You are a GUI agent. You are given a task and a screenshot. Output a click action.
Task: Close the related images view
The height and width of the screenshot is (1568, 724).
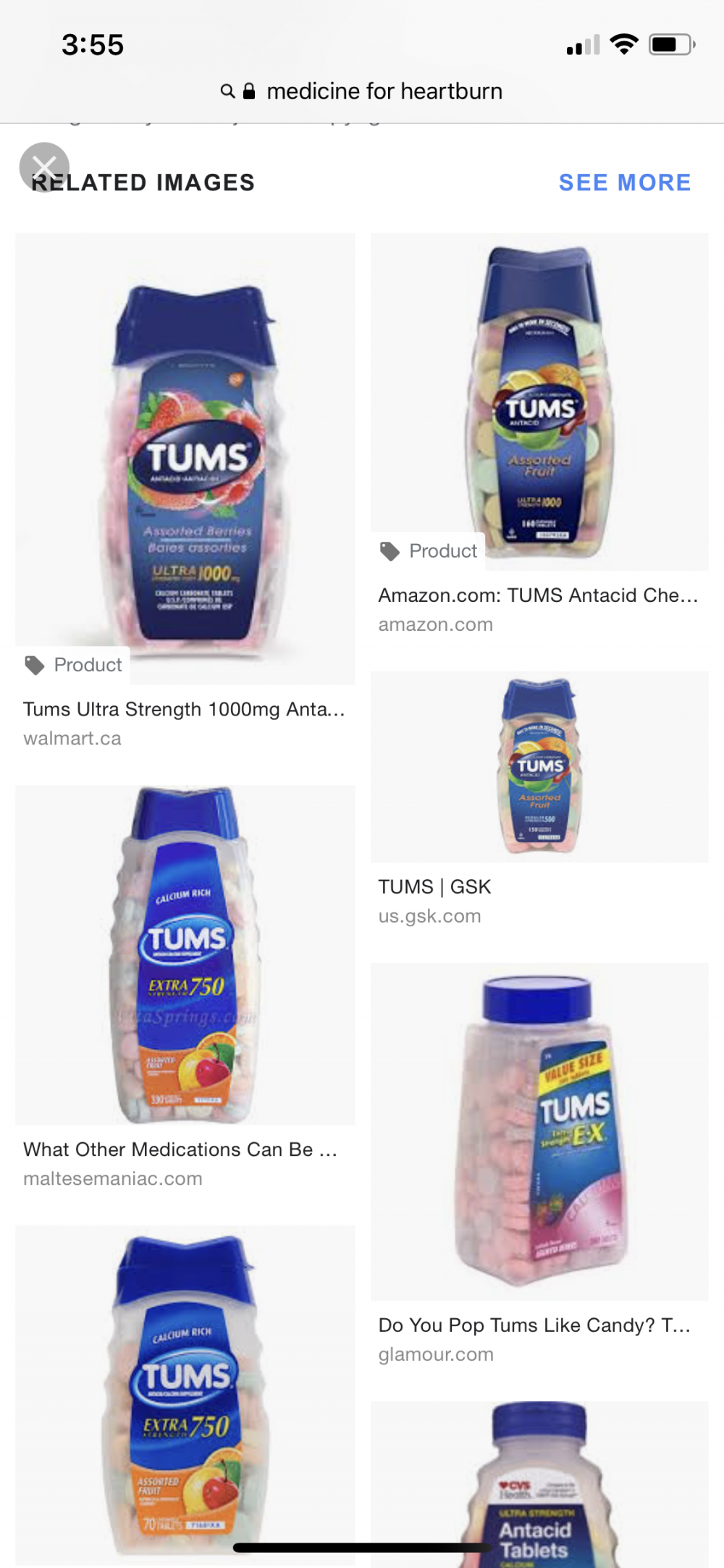point(44,167)
